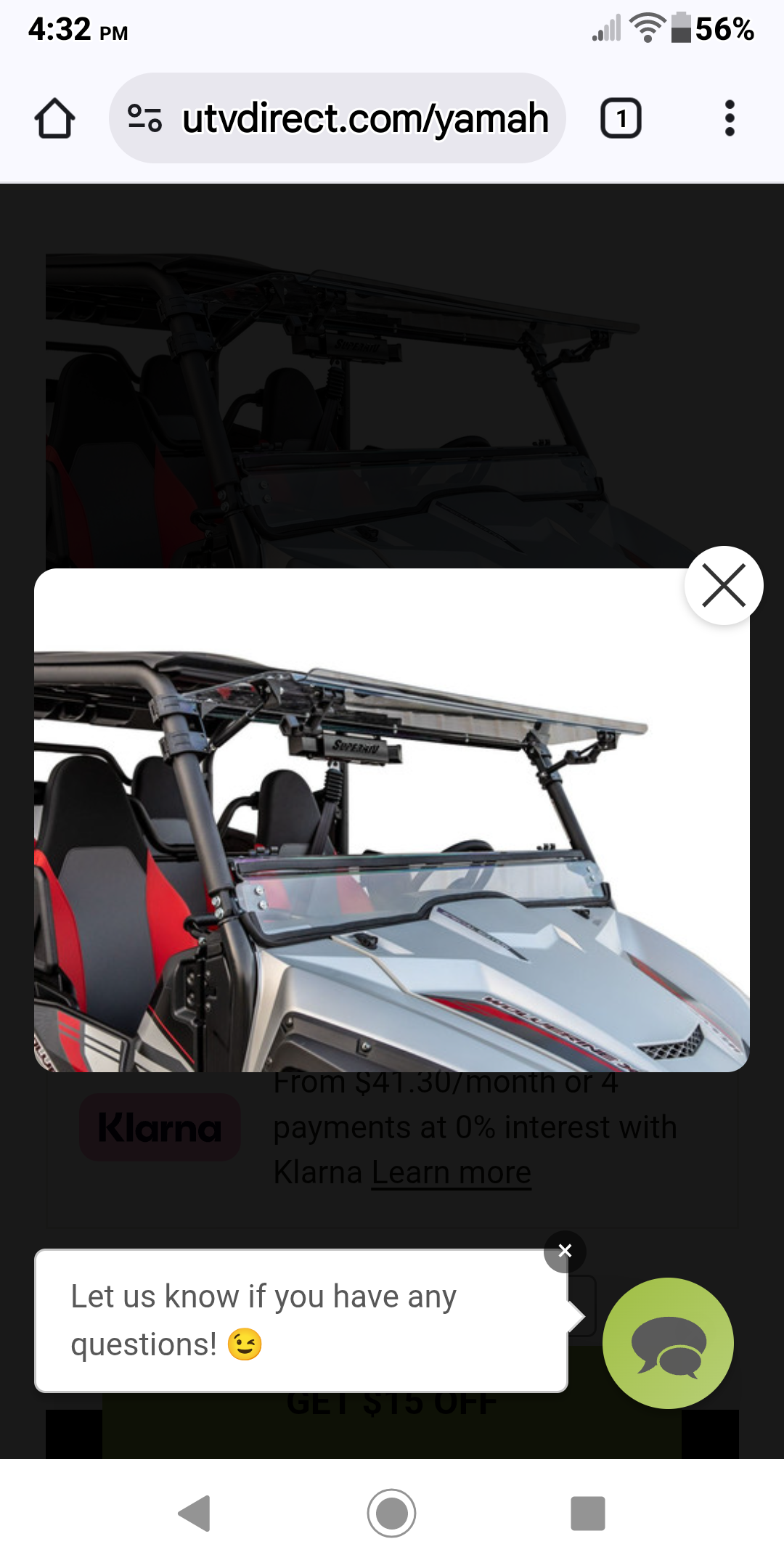The height and width of the screenshot is (1568, 784).
Task: Close the enlarged product image popup
Action: pos(724,585)
